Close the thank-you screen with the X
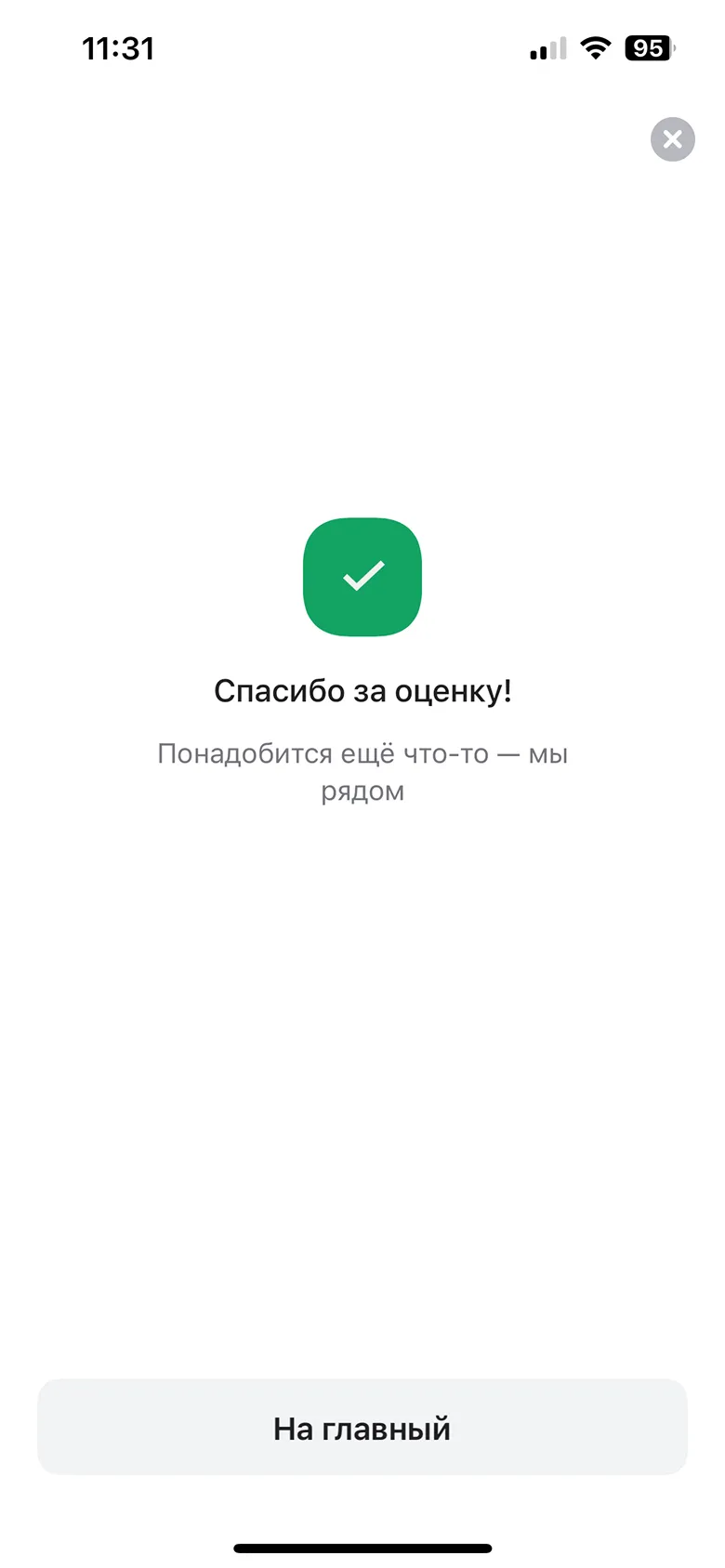The image size is (725, 1568). 673,139
